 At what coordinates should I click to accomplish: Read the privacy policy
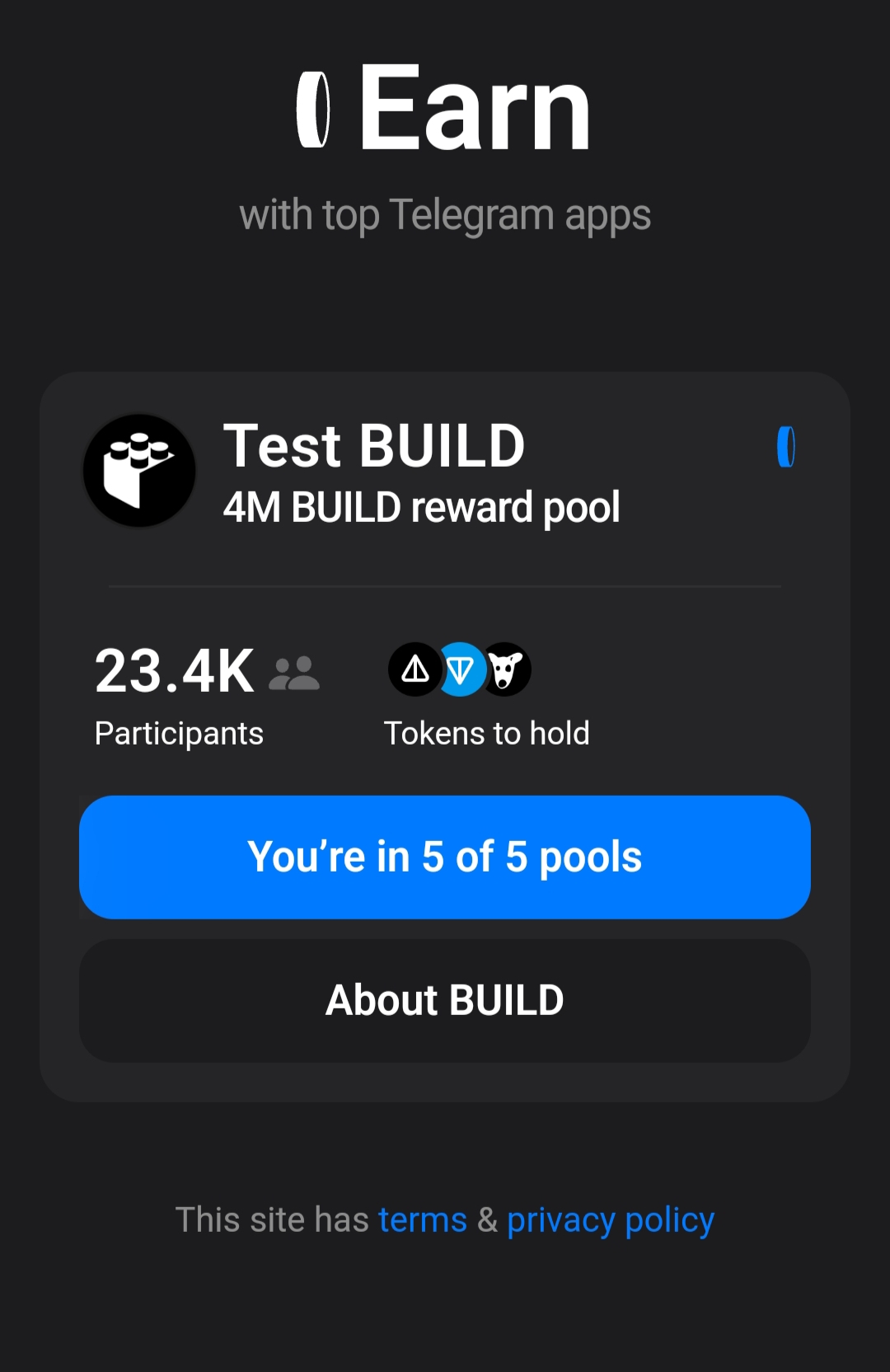pos(610,1219)
